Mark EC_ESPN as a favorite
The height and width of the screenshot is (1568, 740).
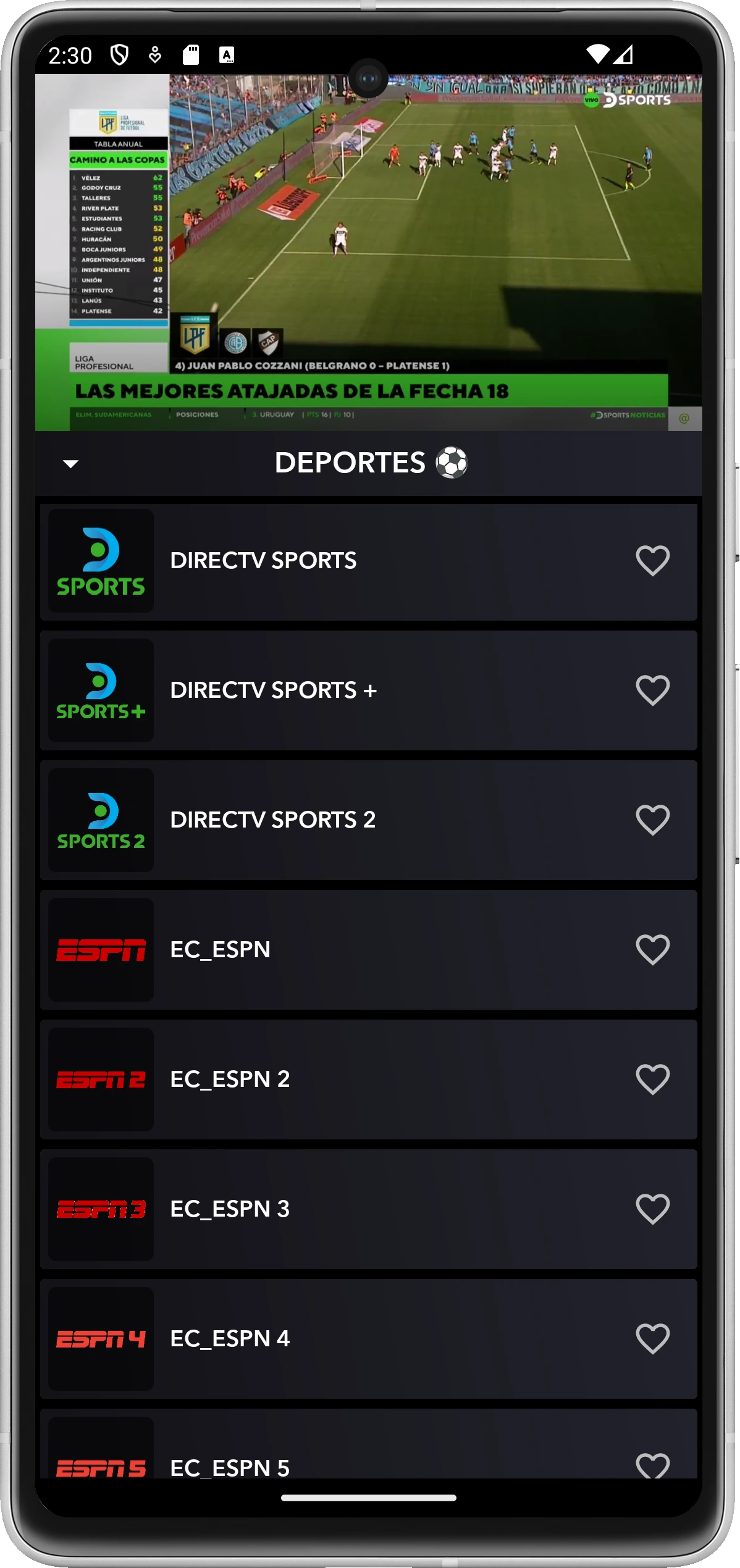(x=652, y=950)
